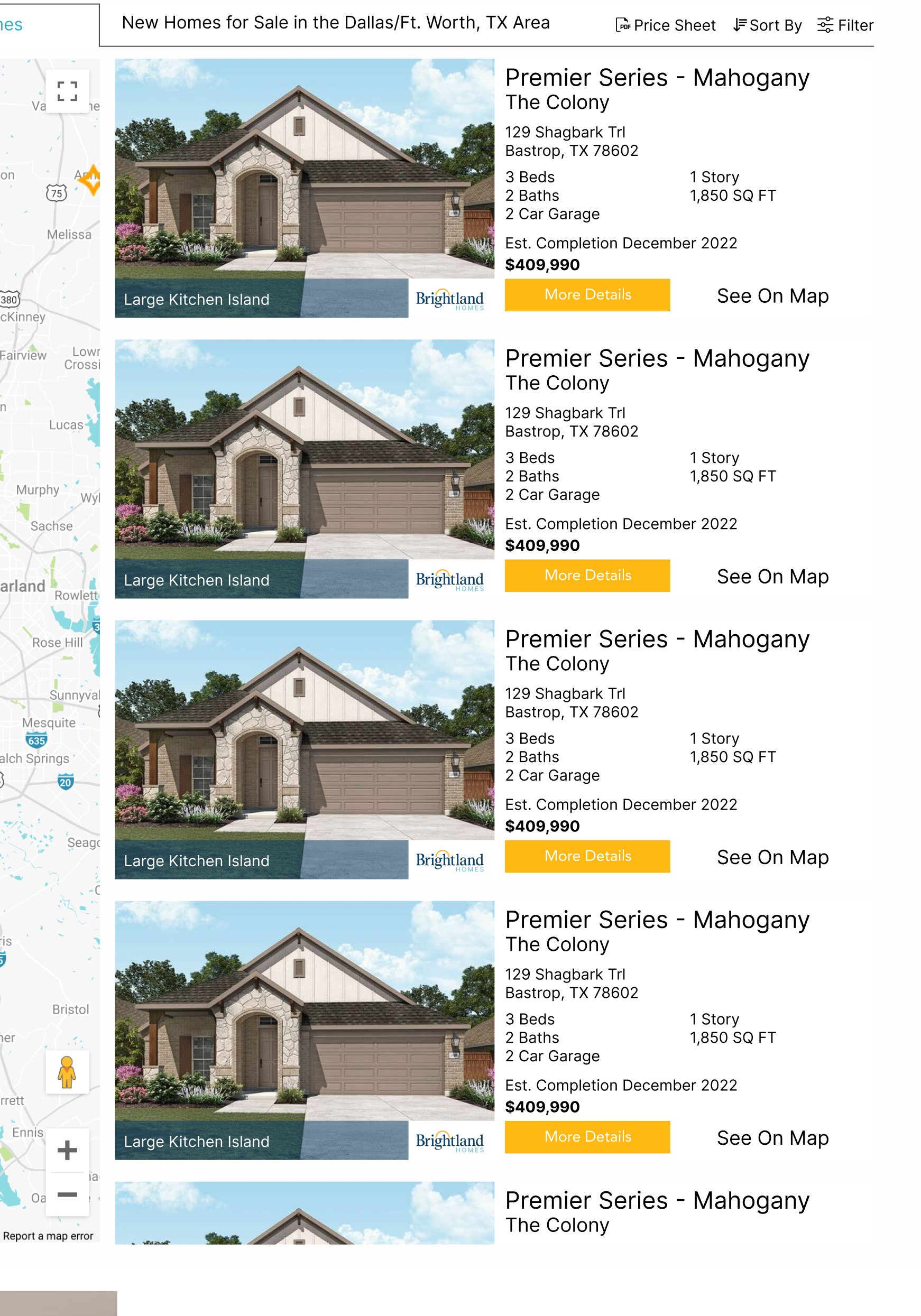Open the second Mahogany listing's house photo

click(x=304, y=450)
